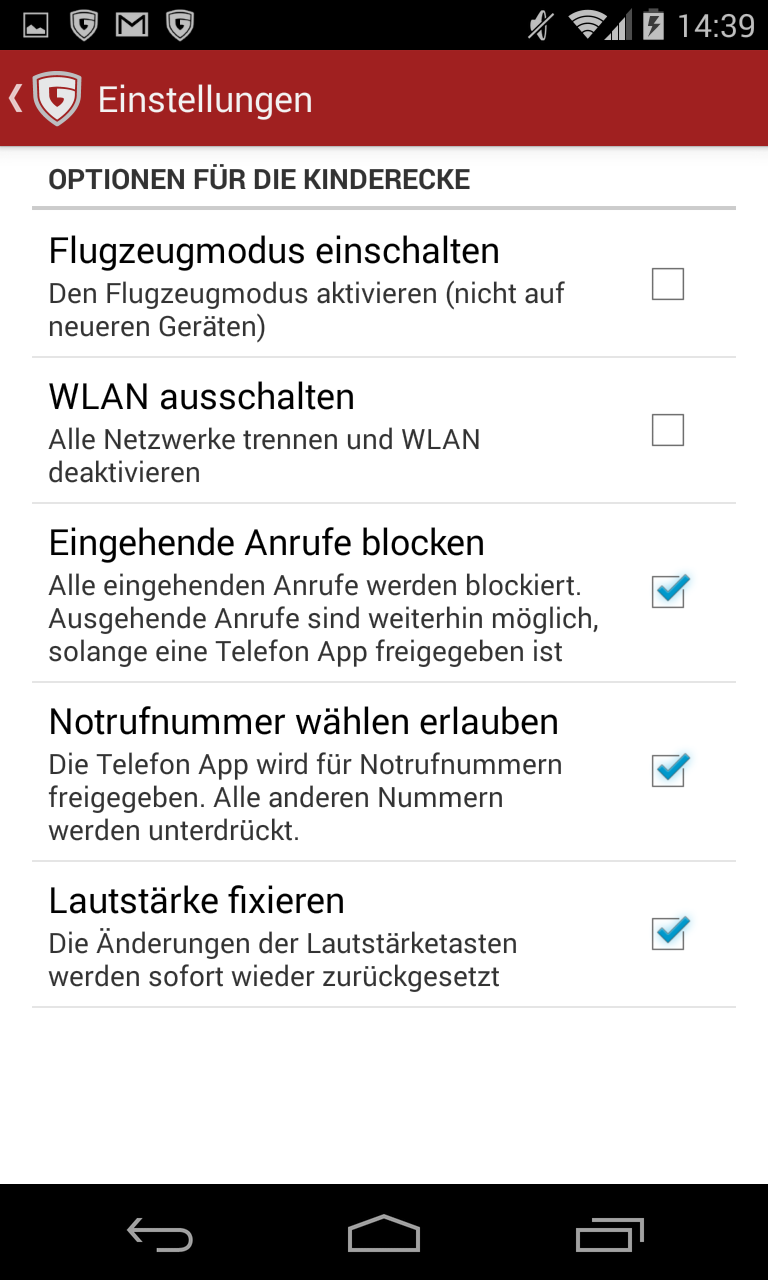
Task: Enable the Flugzeugmodus einschalten checkbox
Action: (667, 285)
